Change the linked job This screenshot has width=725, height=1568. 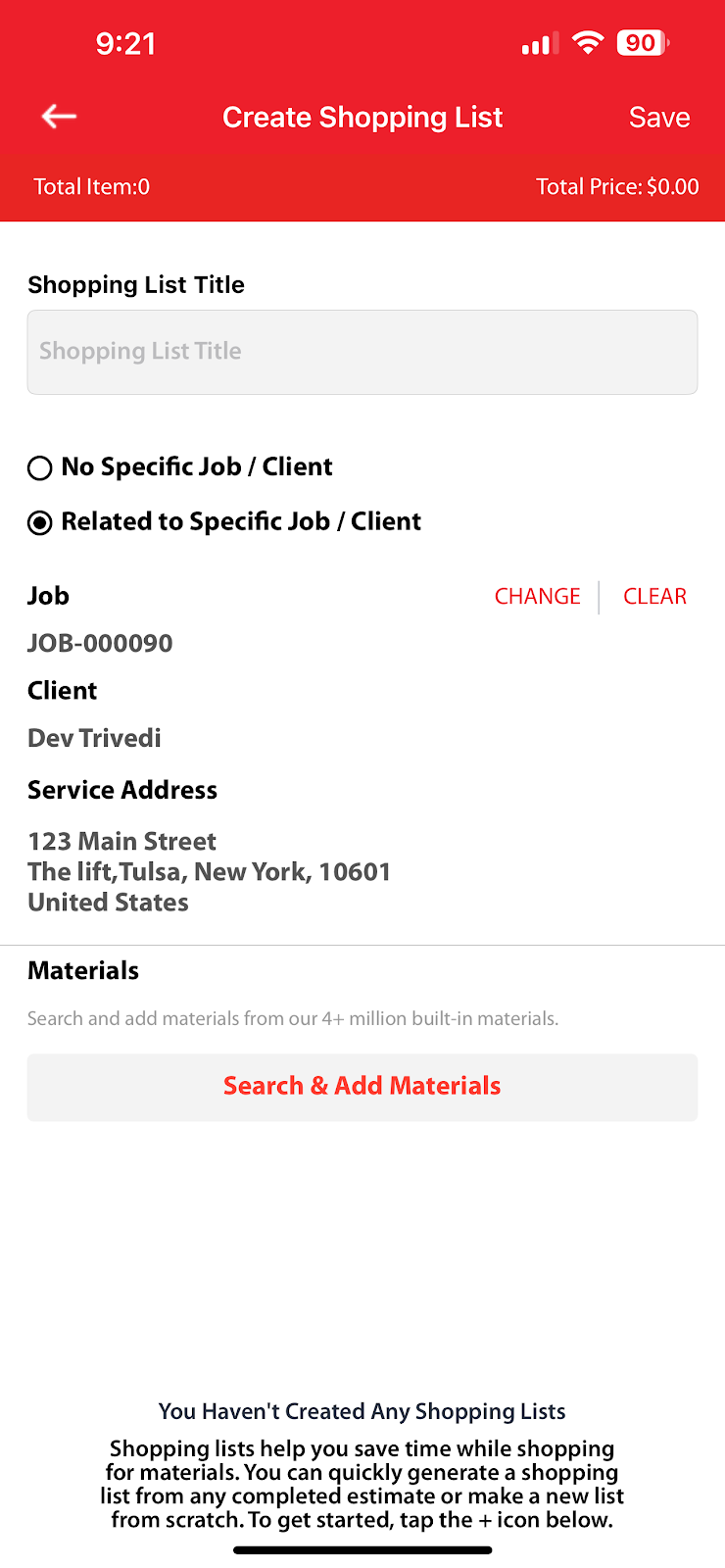point(537,596)
